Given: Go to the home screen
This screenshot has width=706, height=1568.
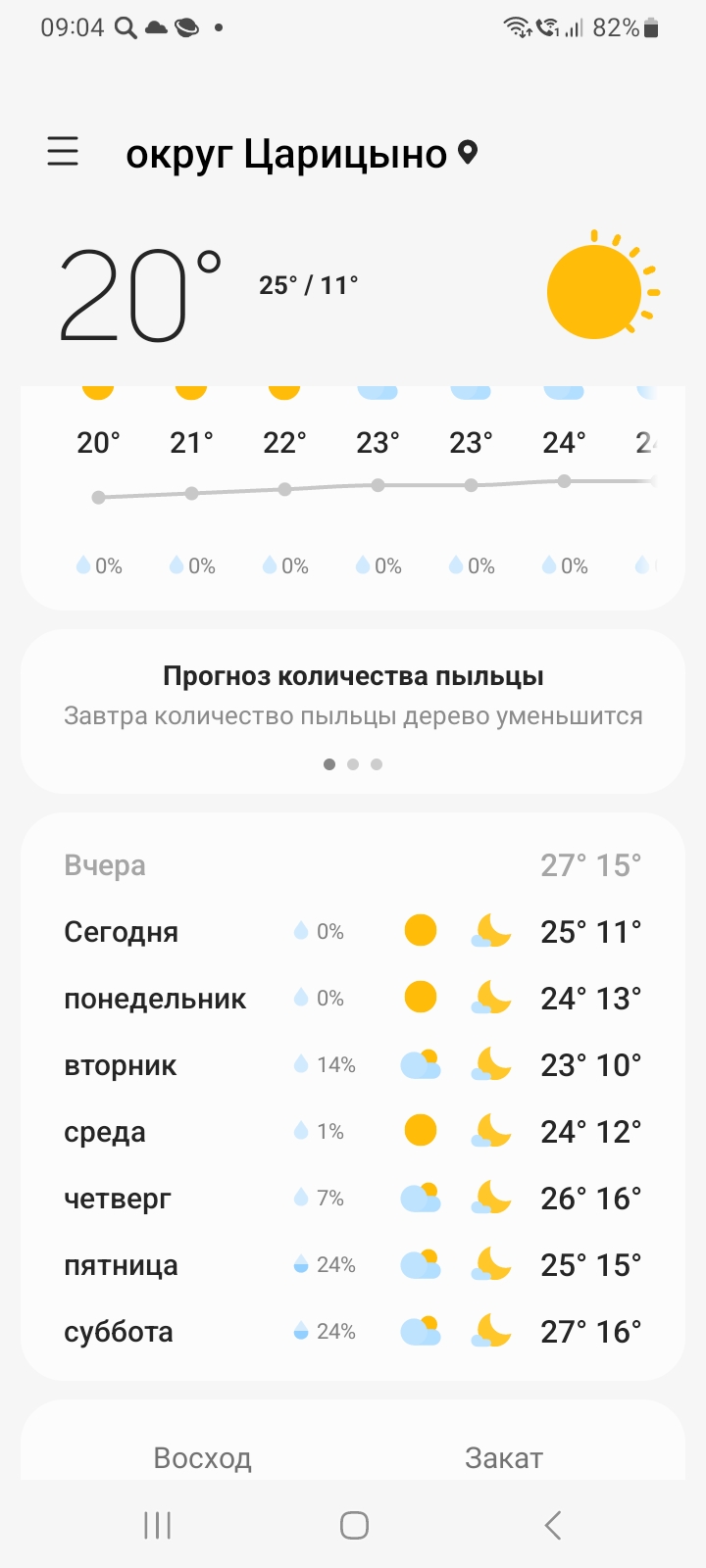Looking at the screenshot, I should coord(354,1525).
